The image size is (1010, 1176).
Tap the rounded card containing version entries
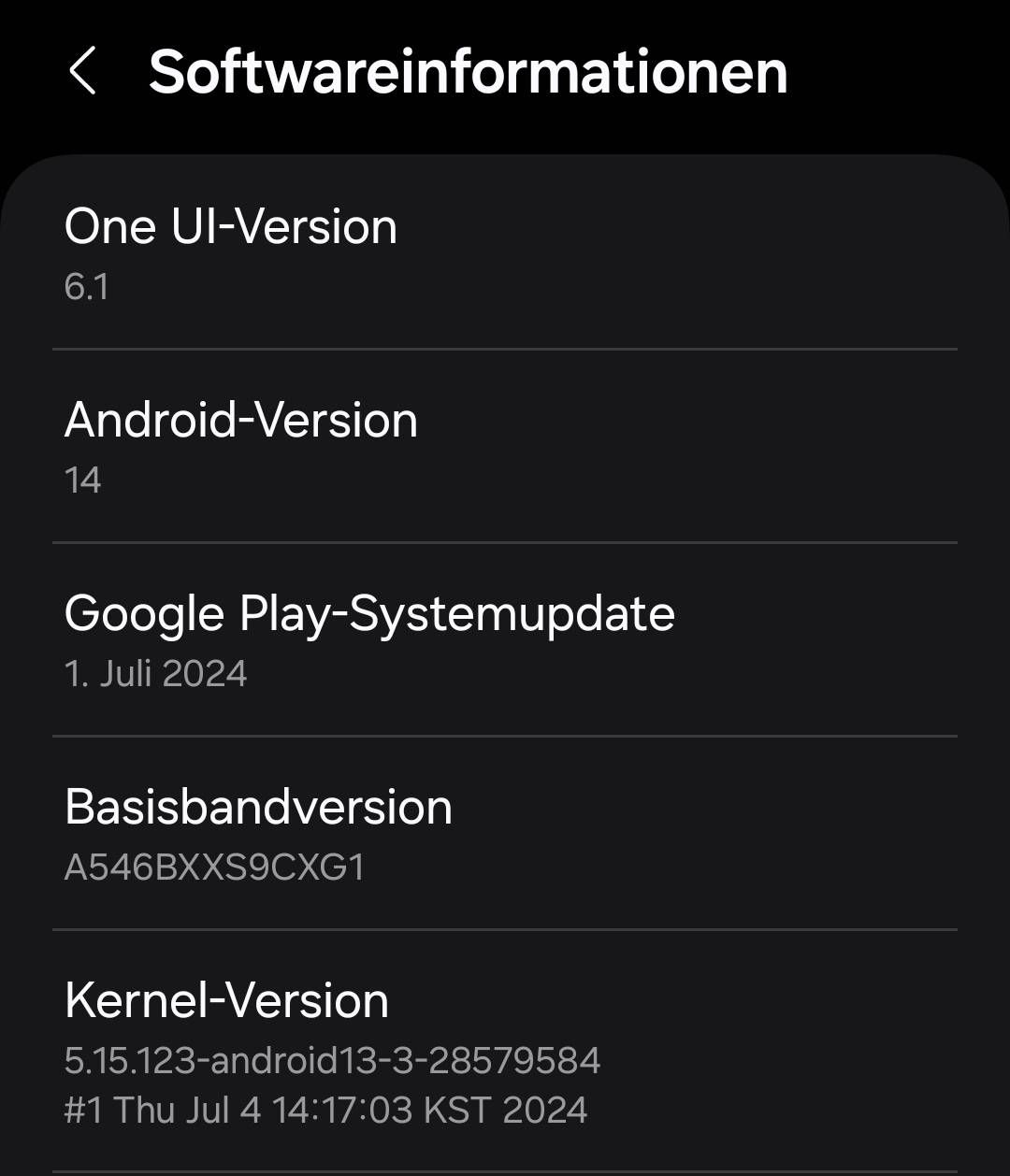coord(505,654)
